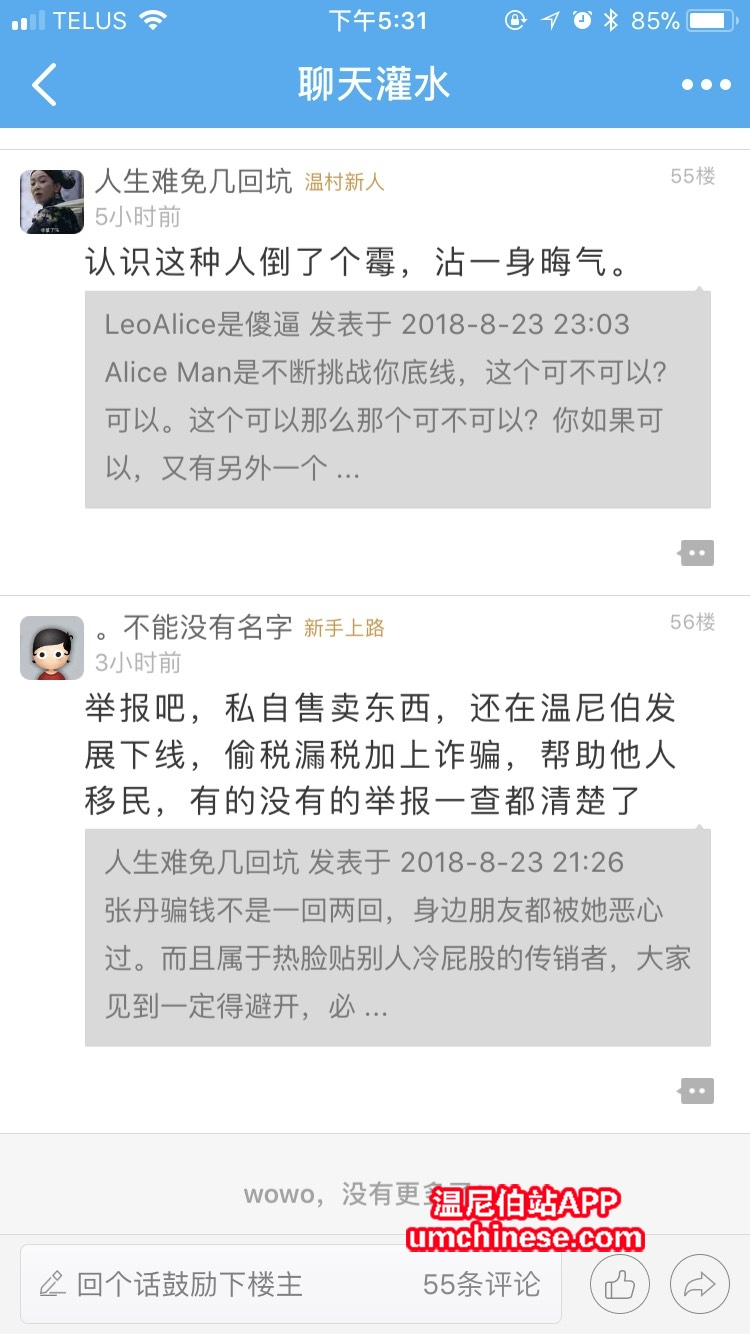Open the three-dot overflow menu

[706, 85]
